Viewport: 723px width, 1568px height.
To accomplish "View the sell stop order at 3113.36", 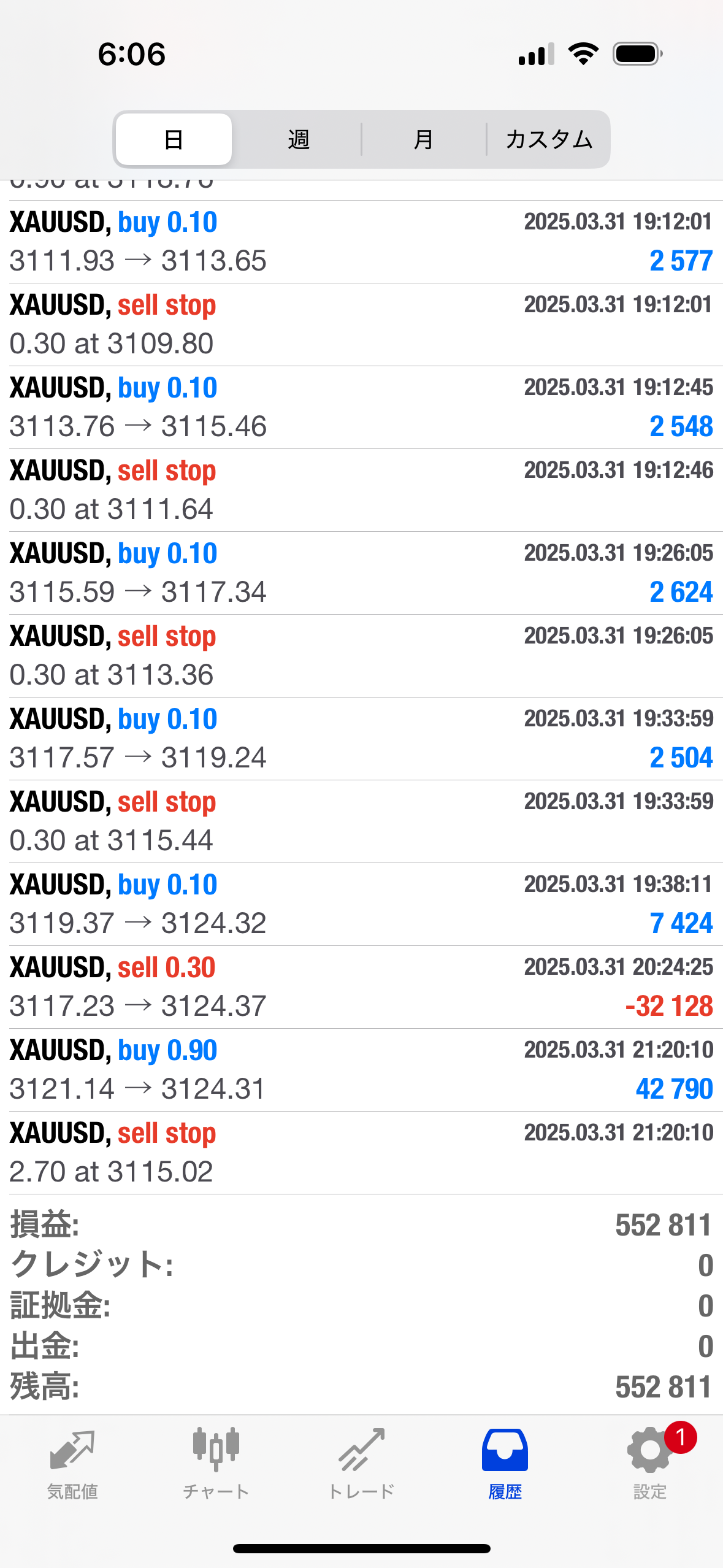I will [361, 656].
